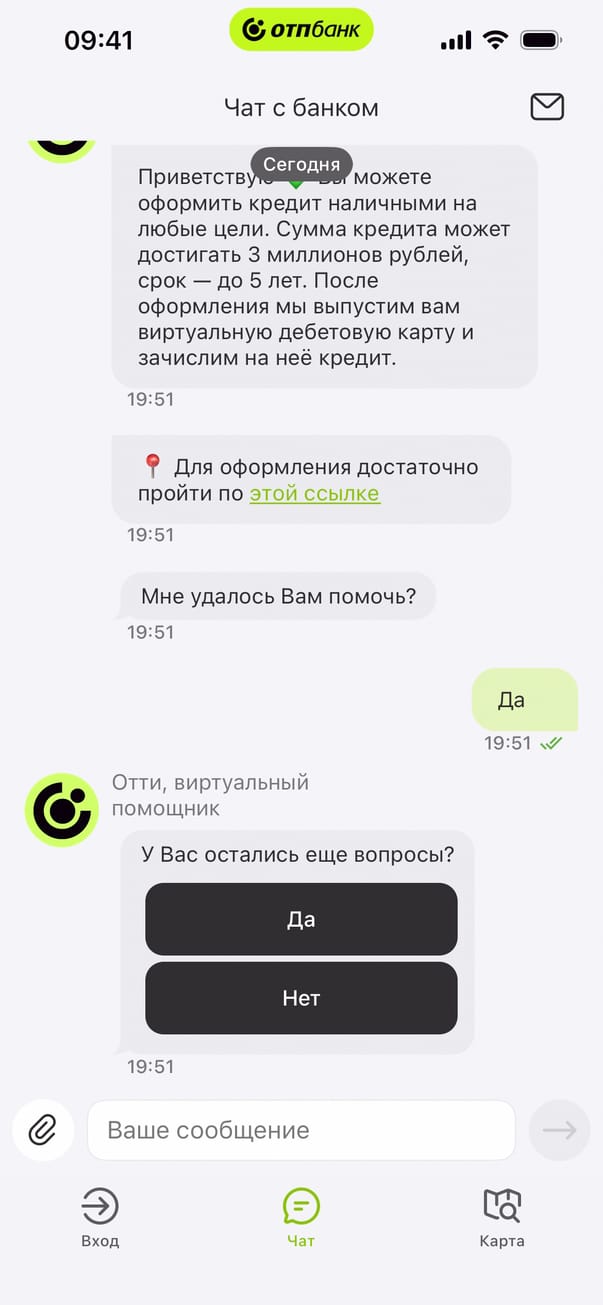Attach a file with the paperclip

(x=42, y=1130)
